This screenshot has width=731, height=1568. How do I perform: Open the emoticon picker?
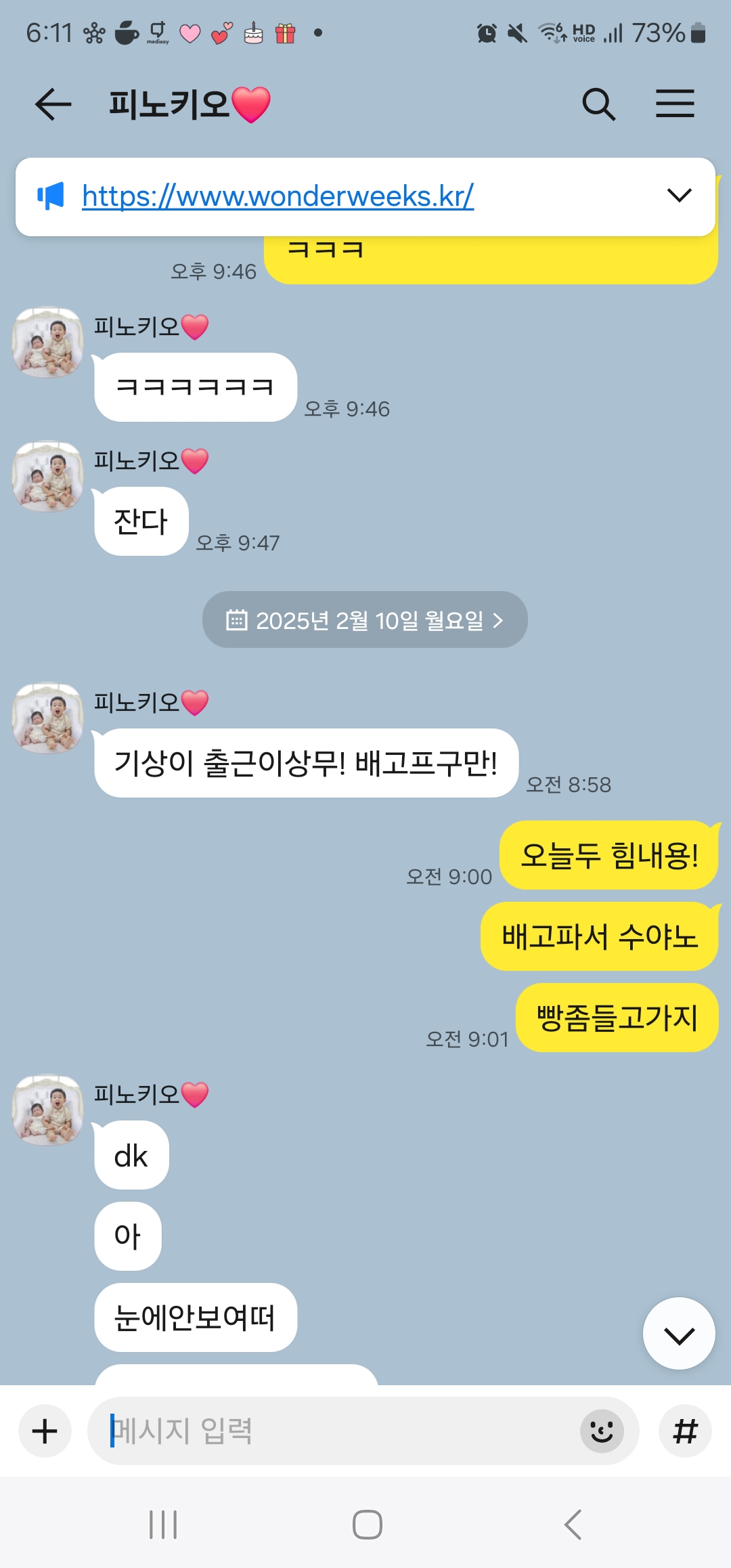(602, 1431)
